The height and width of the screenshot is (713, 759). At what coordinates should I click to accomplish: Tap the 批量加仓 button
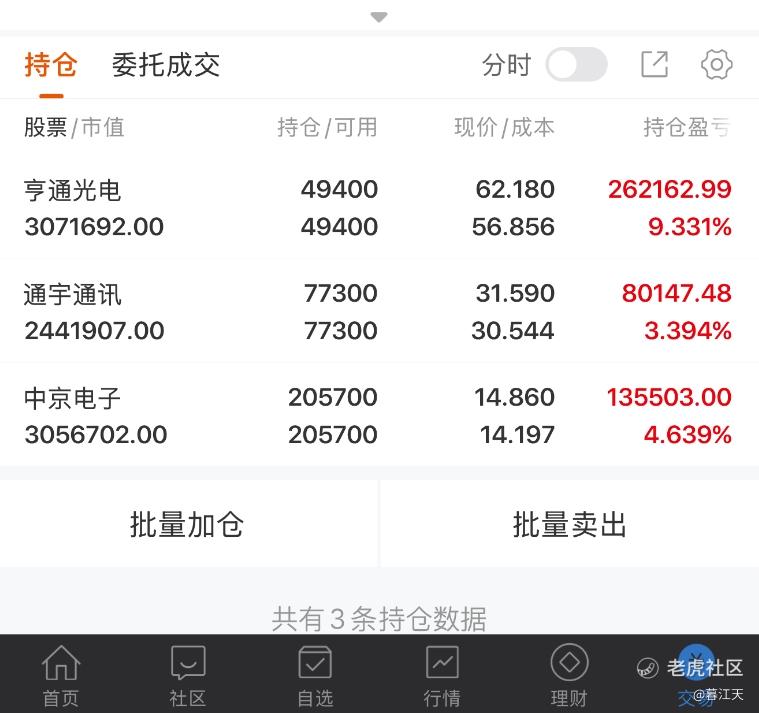point(188,524)
